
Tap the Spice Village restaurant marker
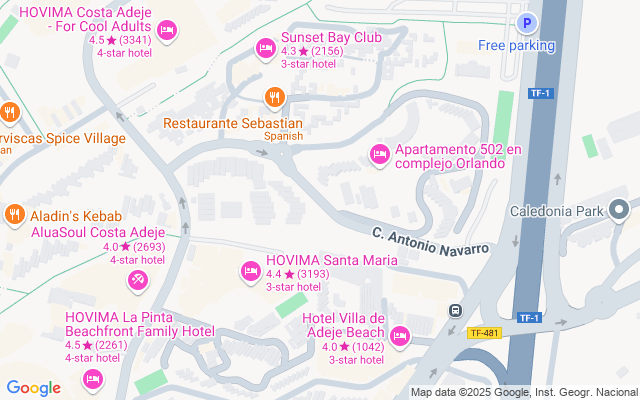[9, 112]
